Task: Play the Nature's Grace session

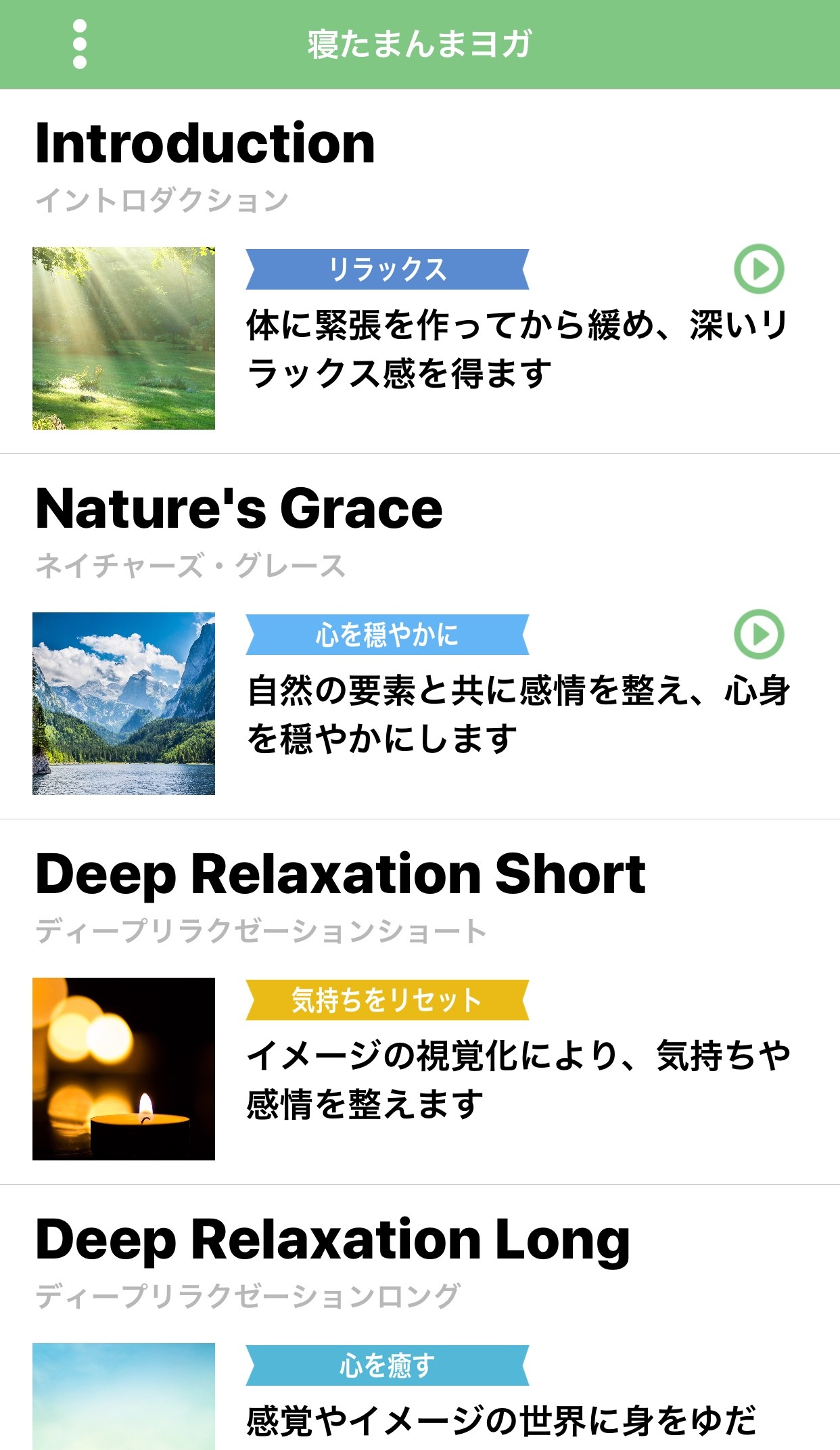Action: click(x=759, y=634)
